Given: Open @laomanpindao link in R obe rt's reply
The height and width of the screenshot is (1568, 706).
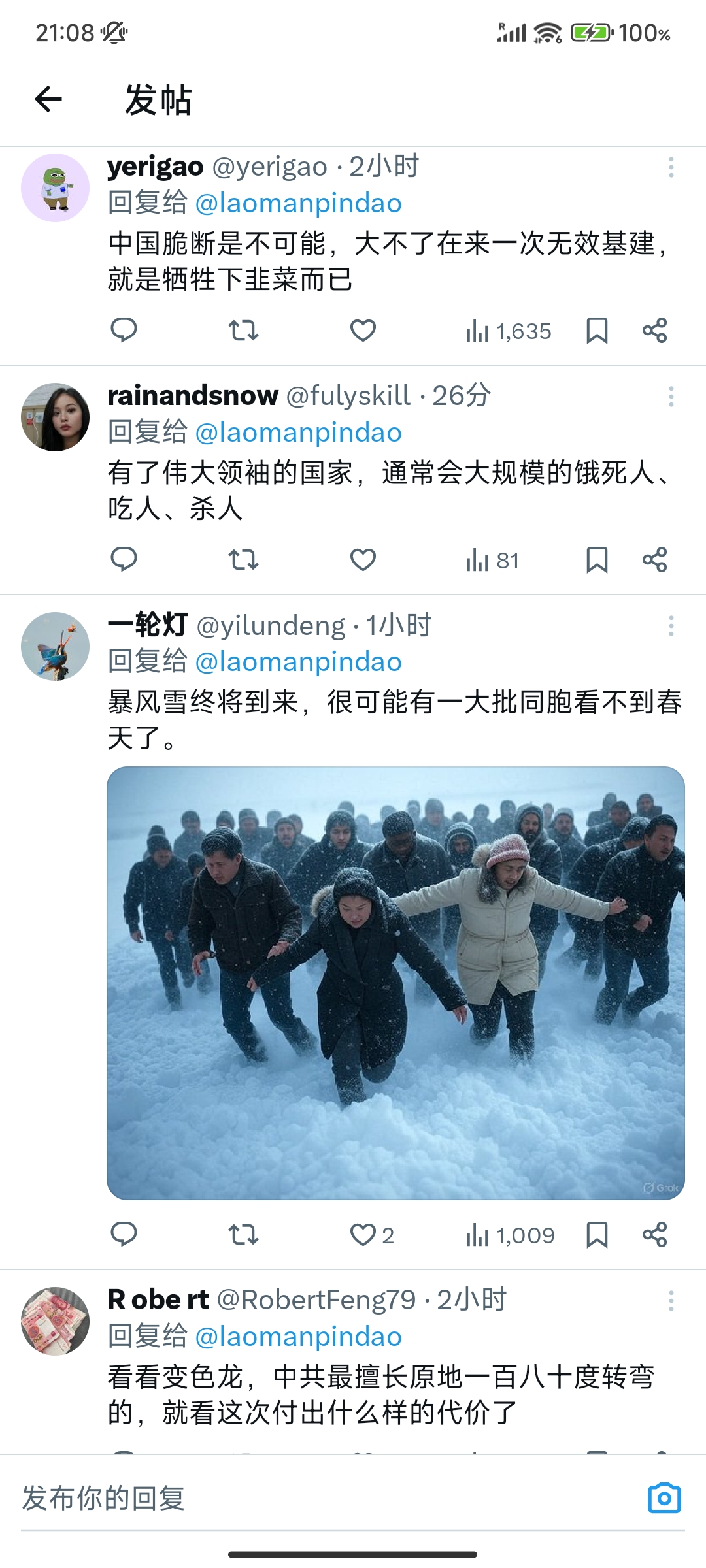Looking at the screenshot, I should click(298, 1337).
